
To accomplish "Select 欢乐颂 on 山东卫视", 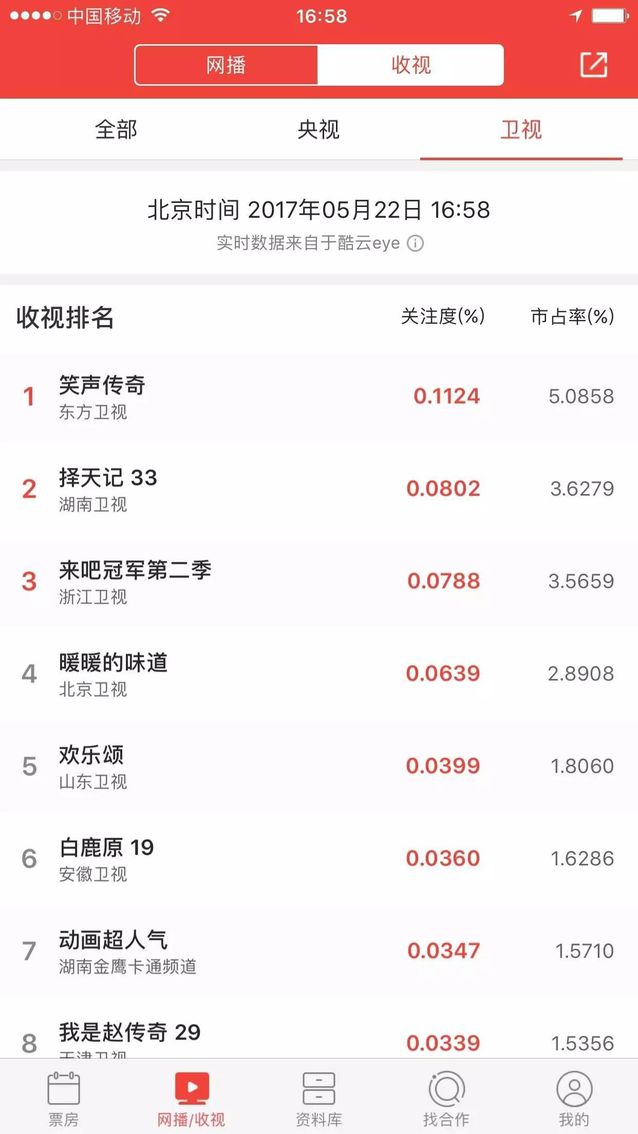I will point(319,766).
